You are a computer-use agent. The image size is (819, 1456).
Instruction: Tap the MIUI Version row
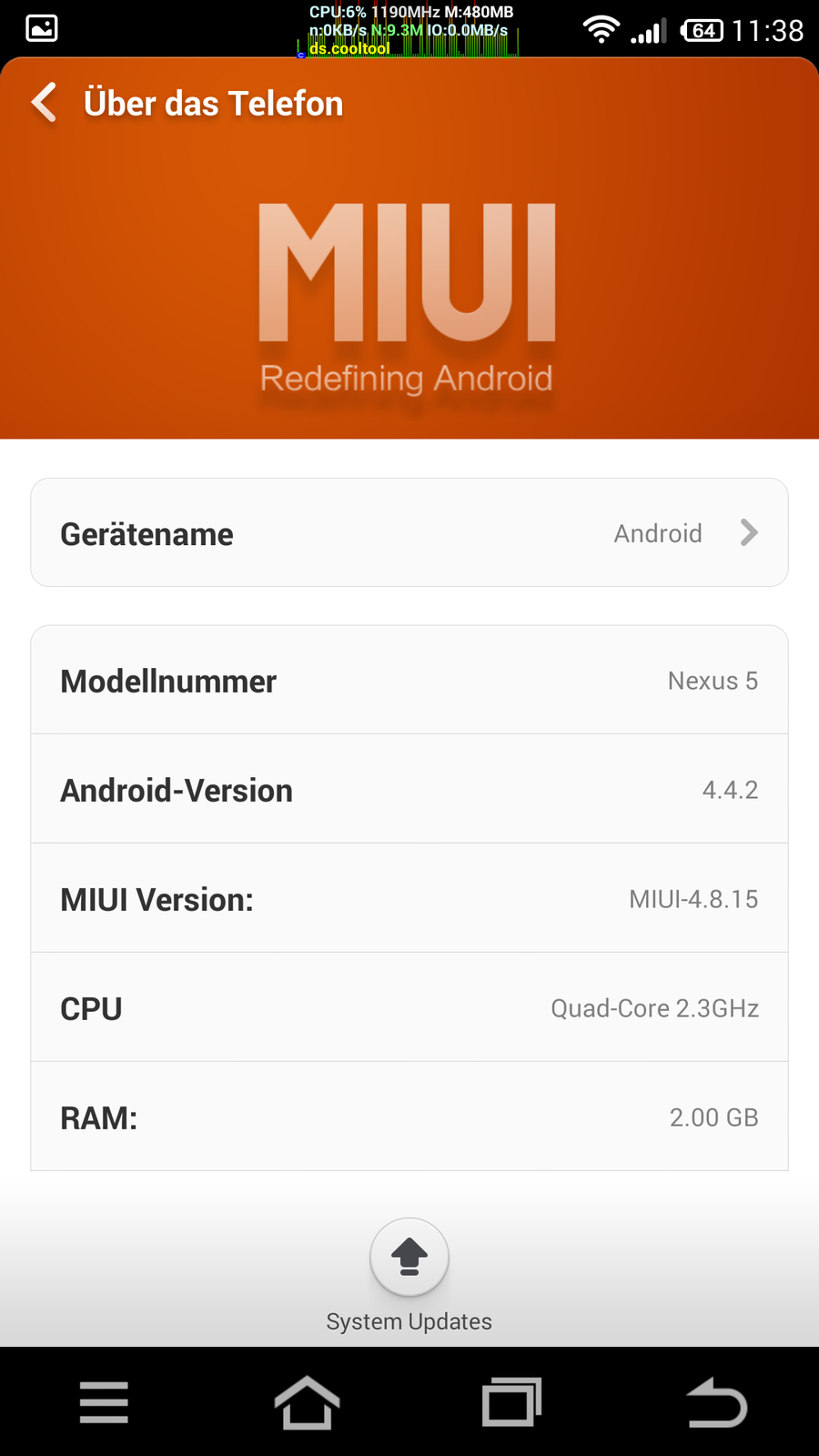(x=409, y=898)
